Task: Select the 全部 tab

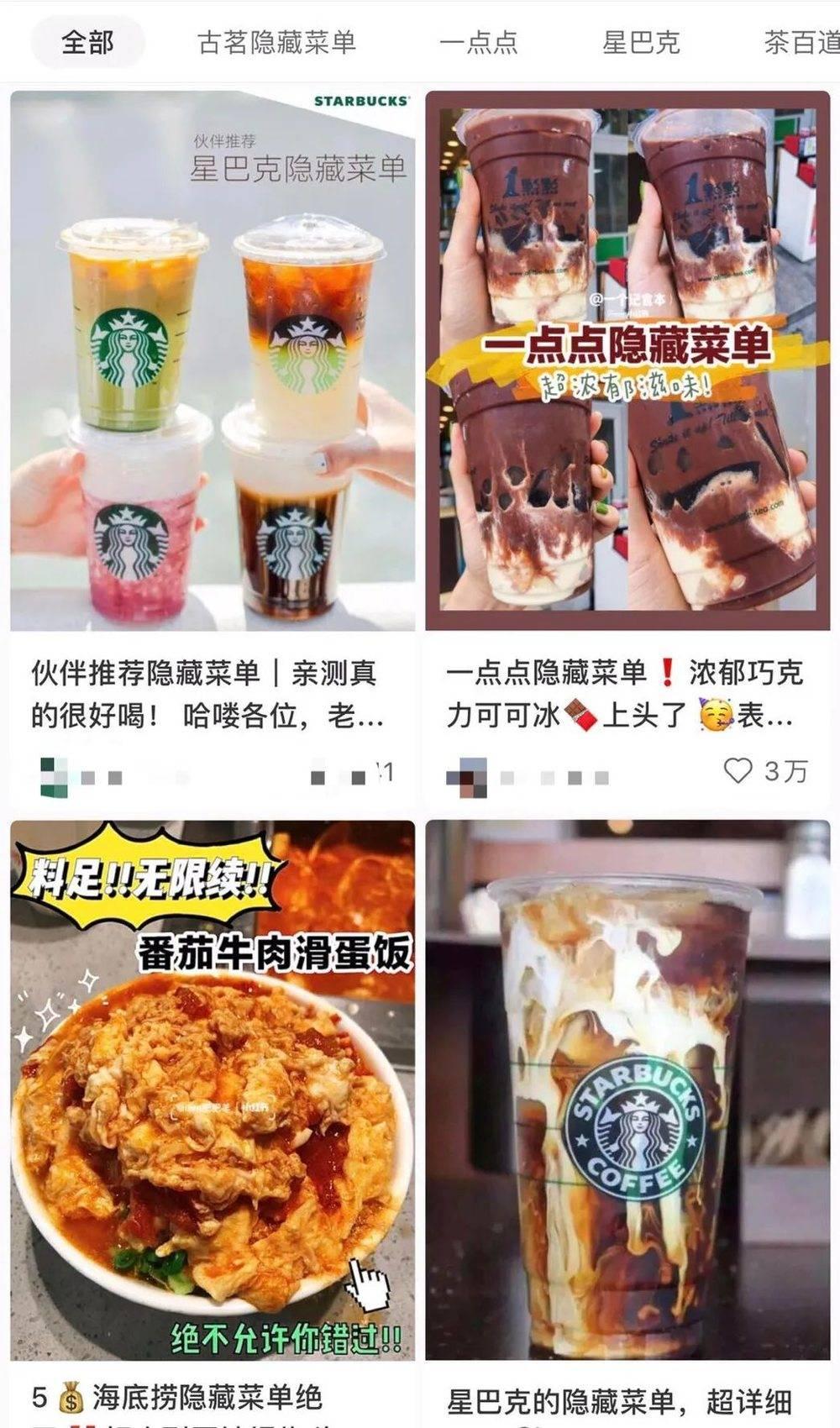Action: (88, 42)
